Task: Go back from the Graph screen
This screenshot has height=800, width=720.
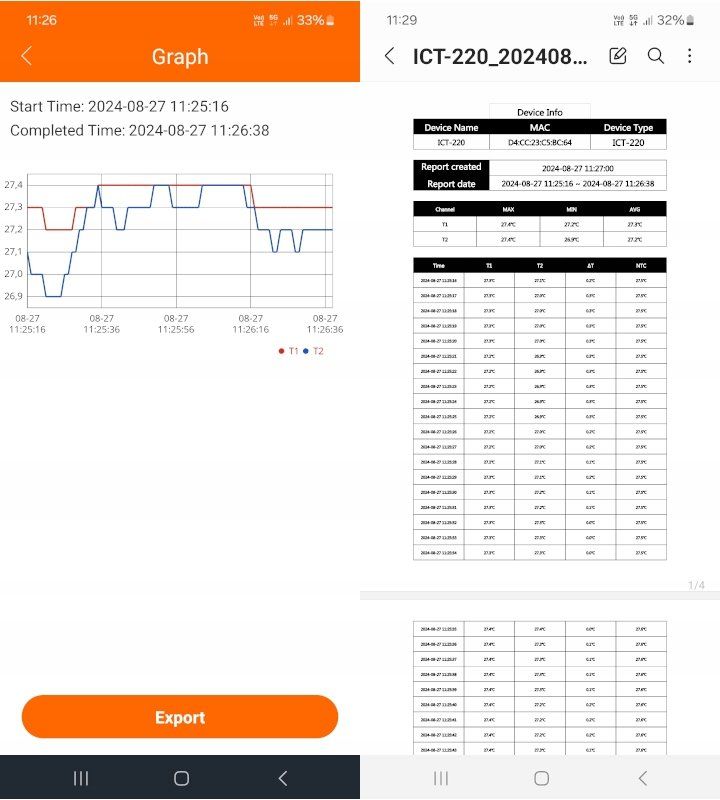Action: click(x=27, y=57)
